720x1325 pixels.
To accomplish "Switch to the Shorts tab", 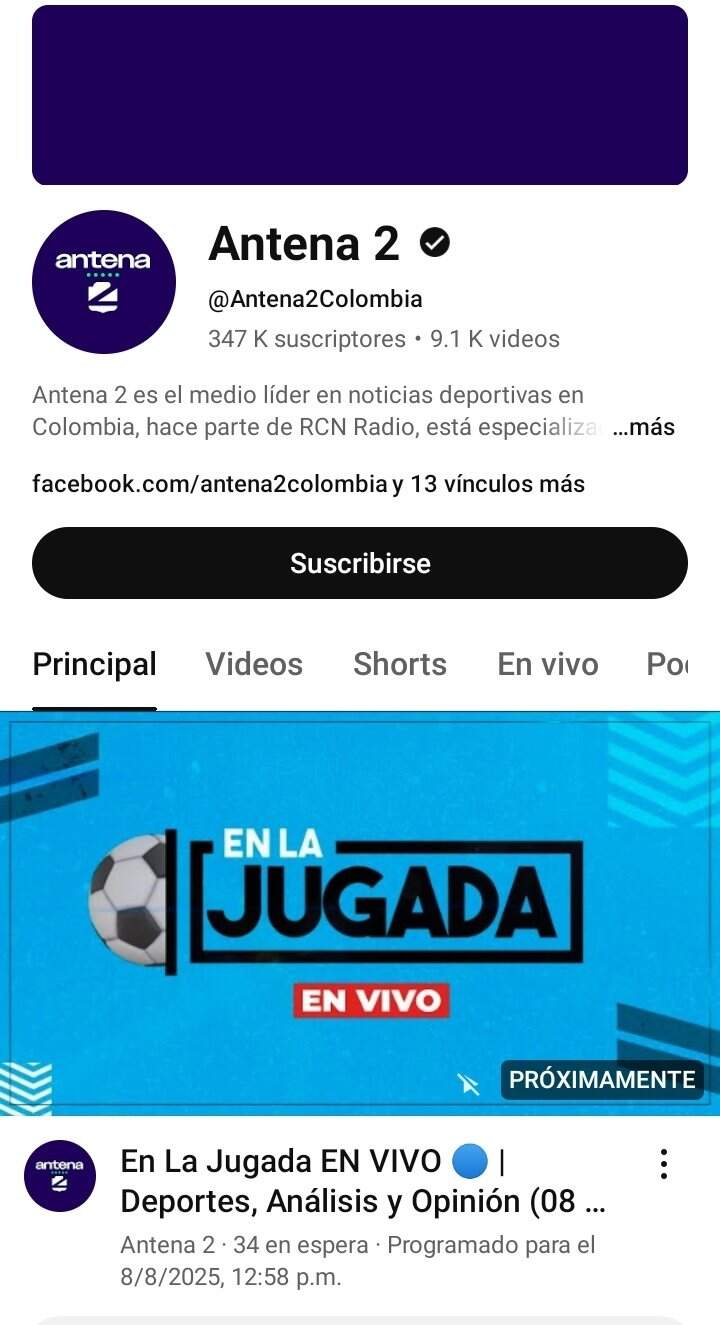I will (x=400, y=665).
